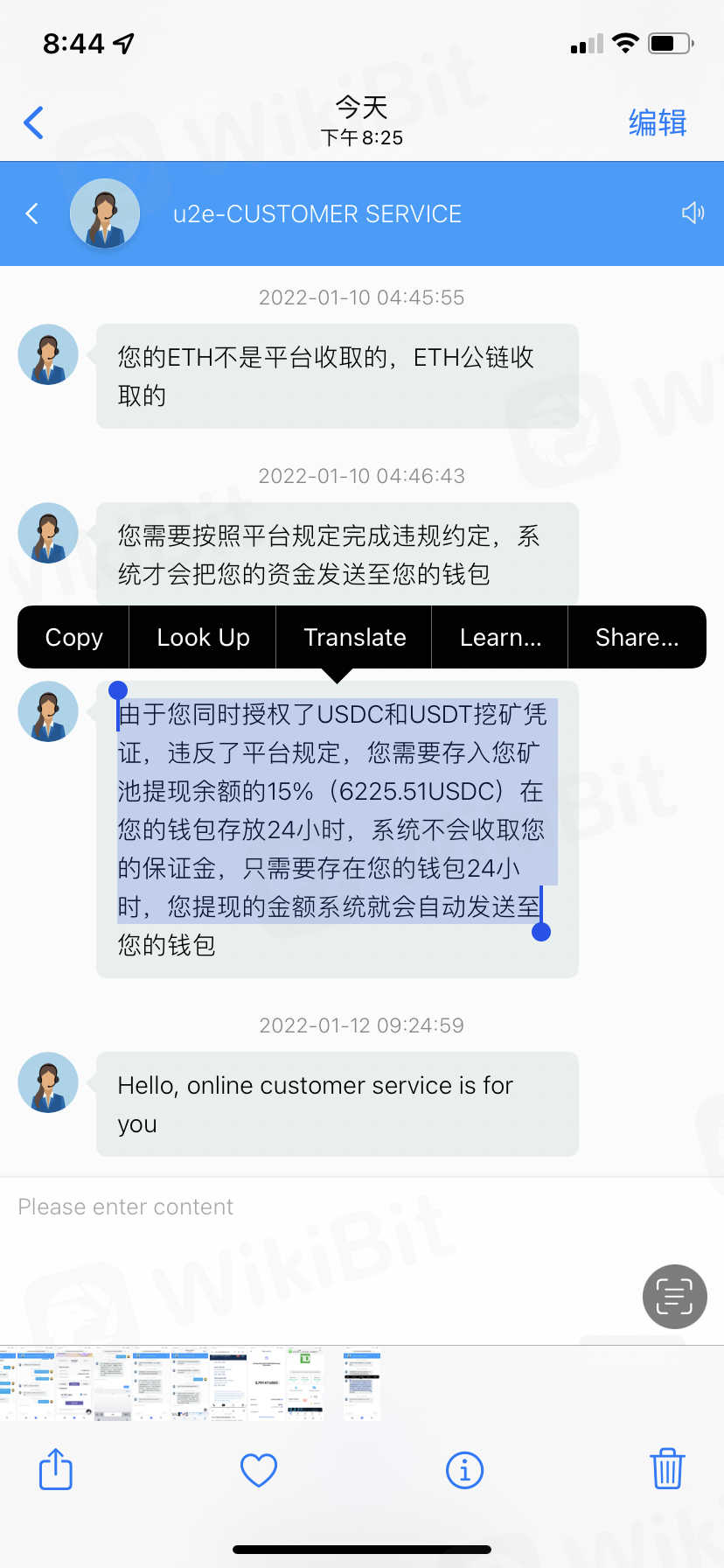Look Up the selected text

point(203,637)
